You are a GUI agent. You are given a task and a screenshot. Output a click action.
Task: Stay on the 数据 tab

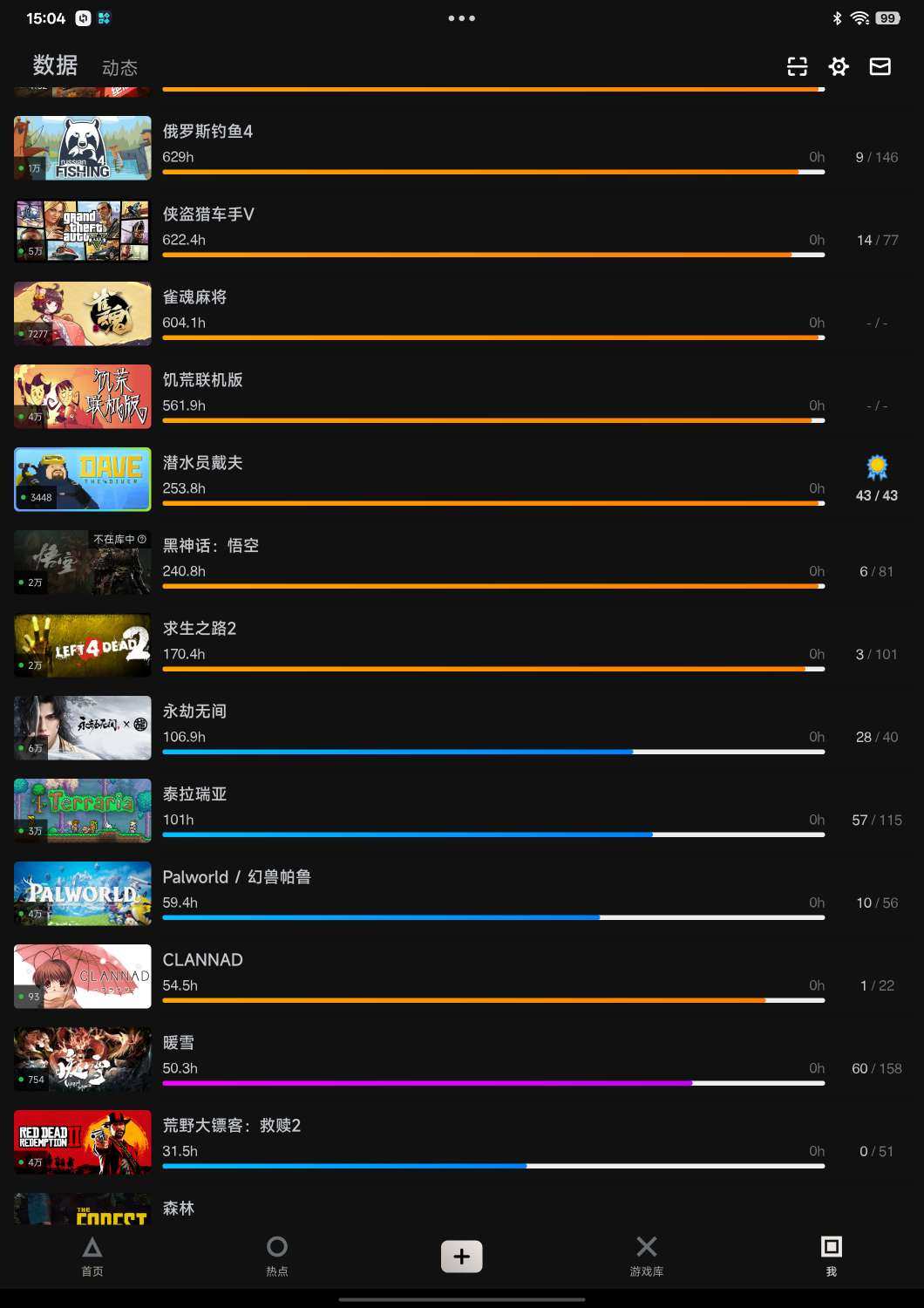(x=54, y=65)
